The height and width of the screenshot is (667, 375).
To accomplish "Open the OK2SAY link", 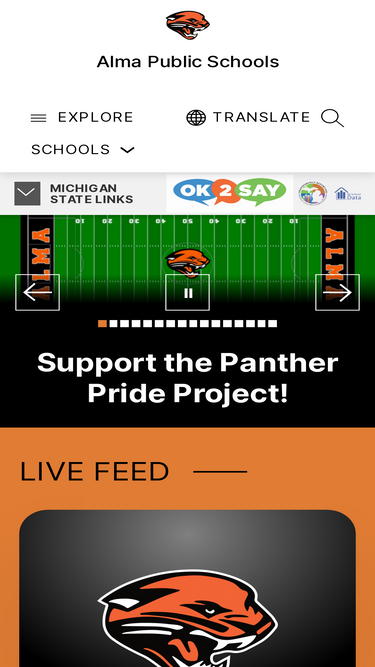I will click(x=230, y=192).
